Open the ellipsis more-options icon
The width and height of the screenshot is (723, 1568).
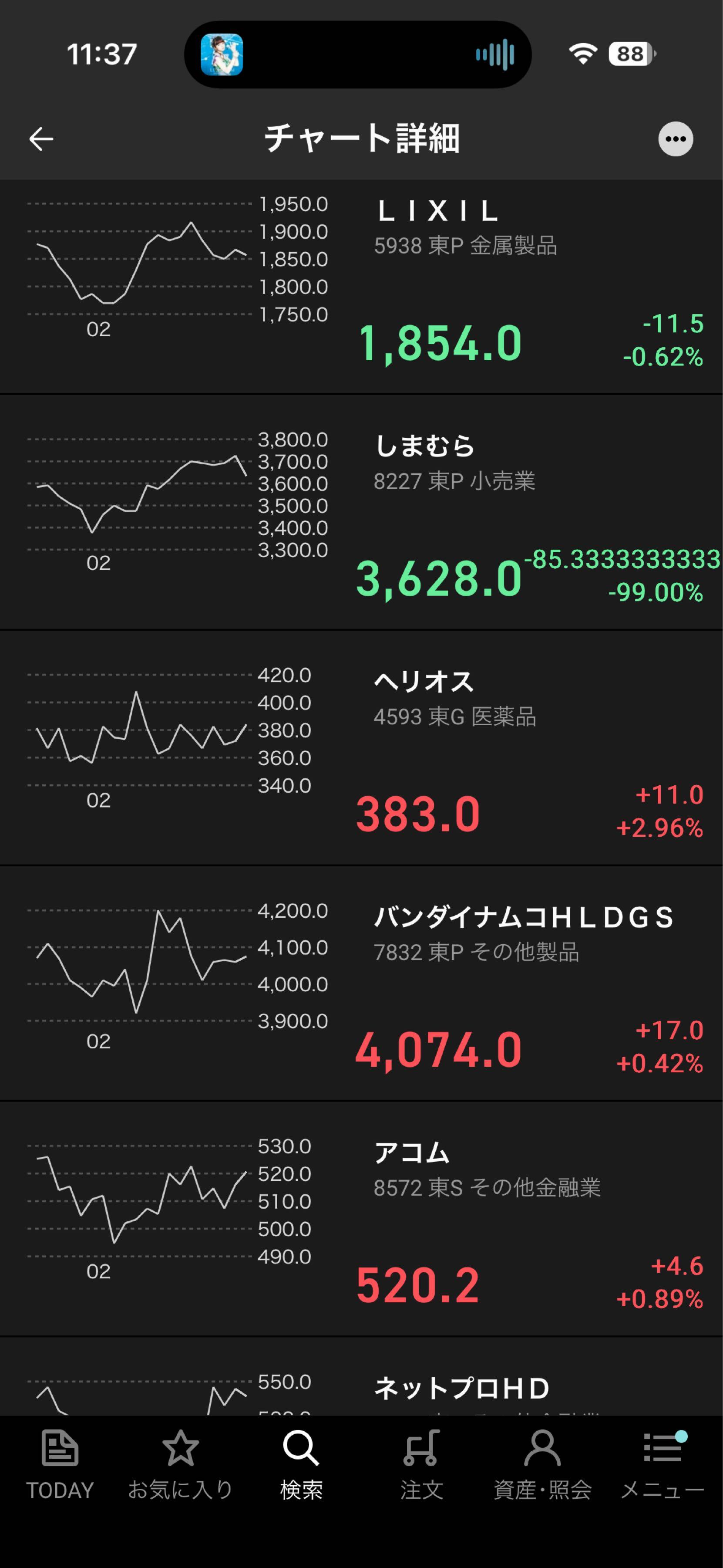(x=677, y=139)
